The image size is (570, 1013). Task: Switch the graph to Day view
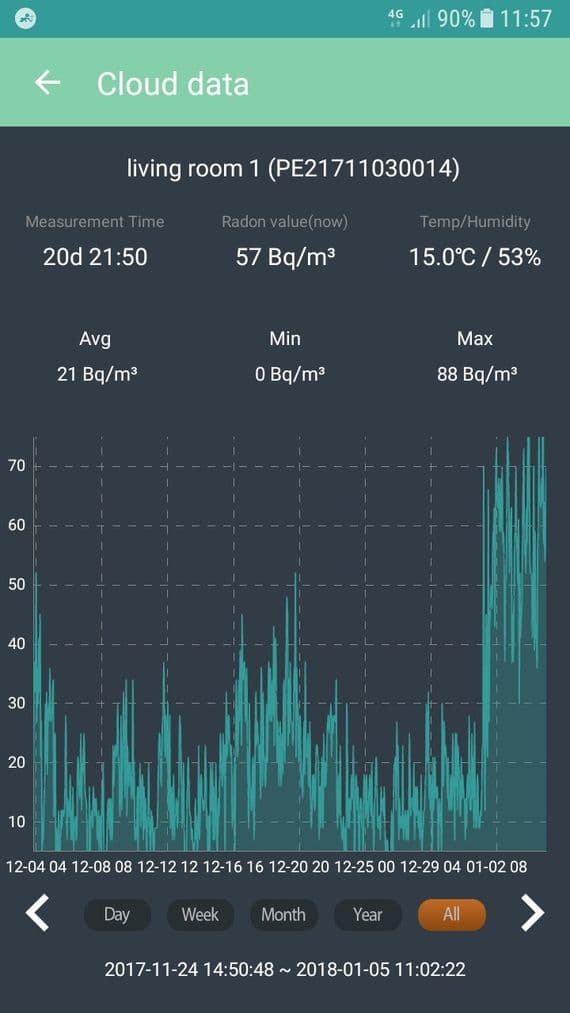(117, 914)
